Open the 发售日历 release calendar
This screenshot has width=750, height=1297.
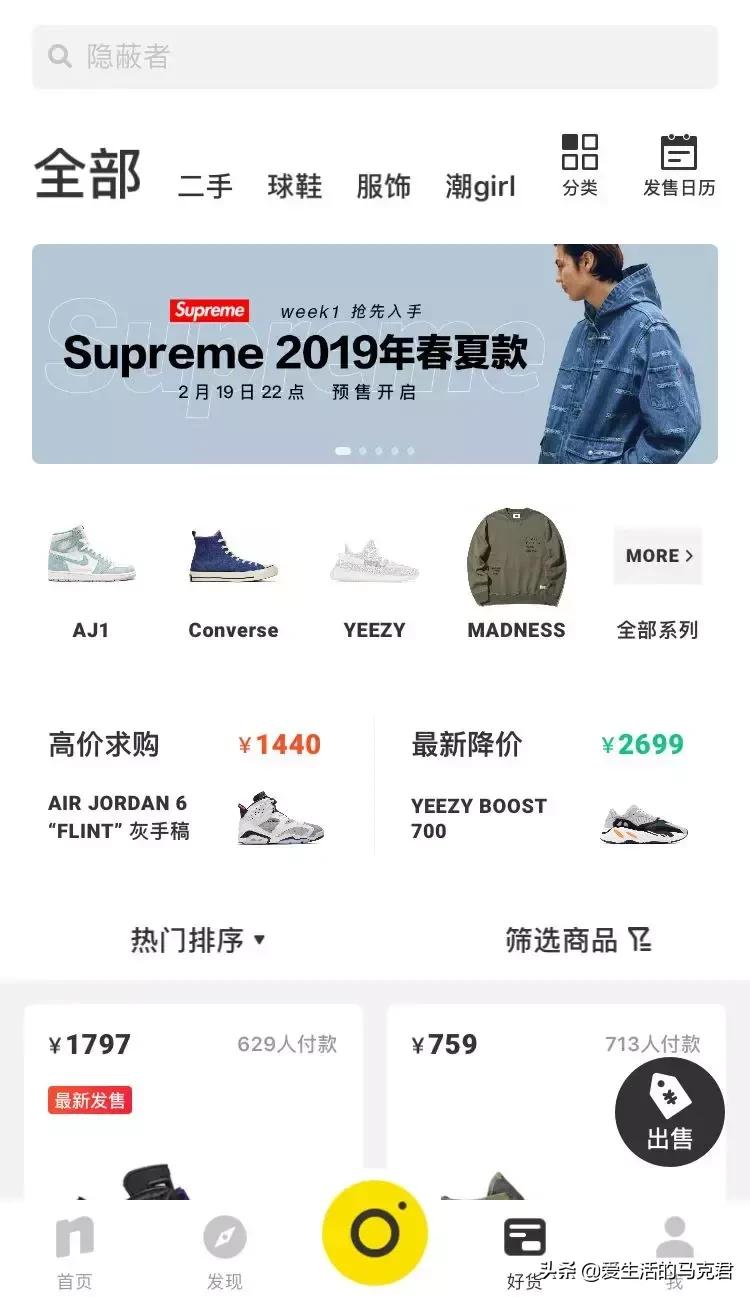pos(679,165)
